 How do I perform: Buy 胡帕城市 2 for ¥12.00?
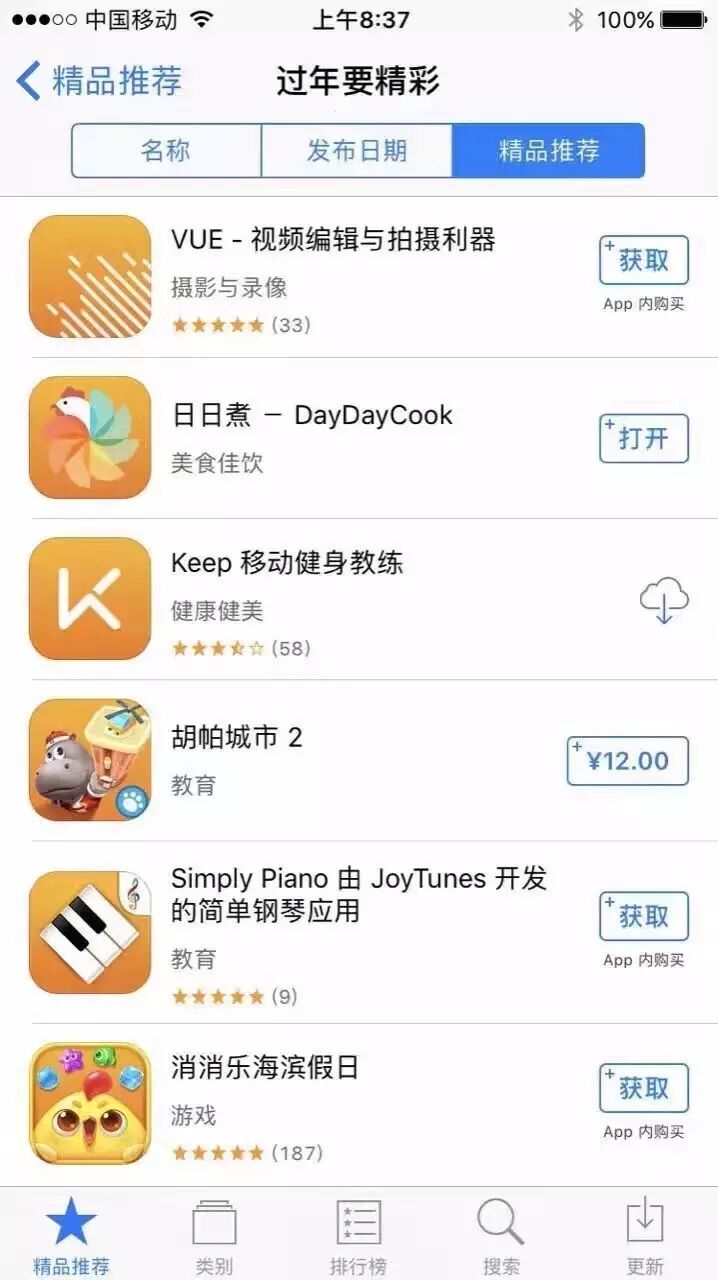coord(628,761)
